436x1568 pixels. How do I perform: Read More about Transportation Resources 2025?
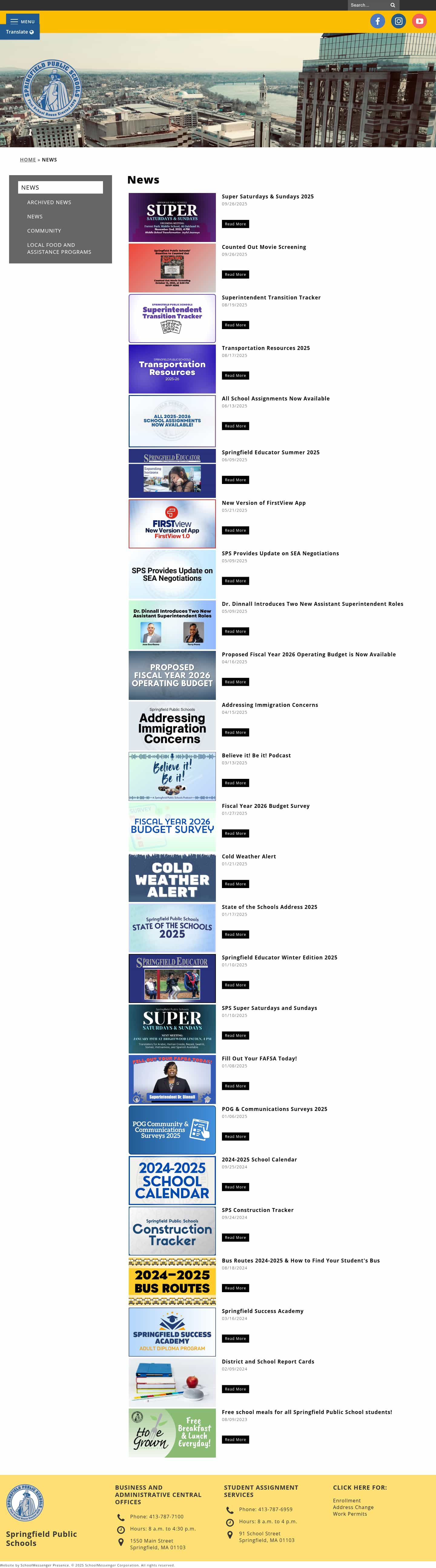[235, 376]
